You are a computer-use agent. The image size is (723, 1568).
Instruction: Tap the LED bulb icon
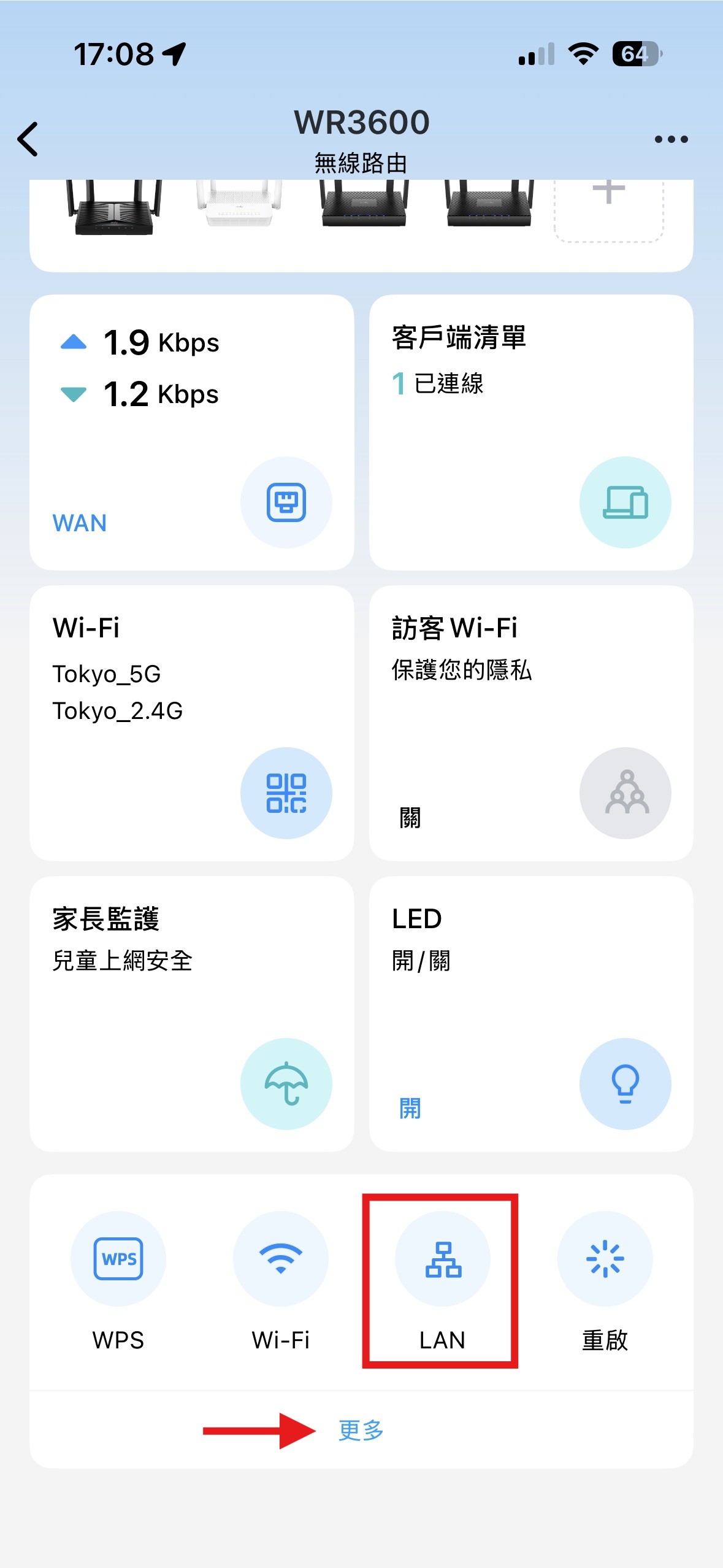coord(625,1084)
